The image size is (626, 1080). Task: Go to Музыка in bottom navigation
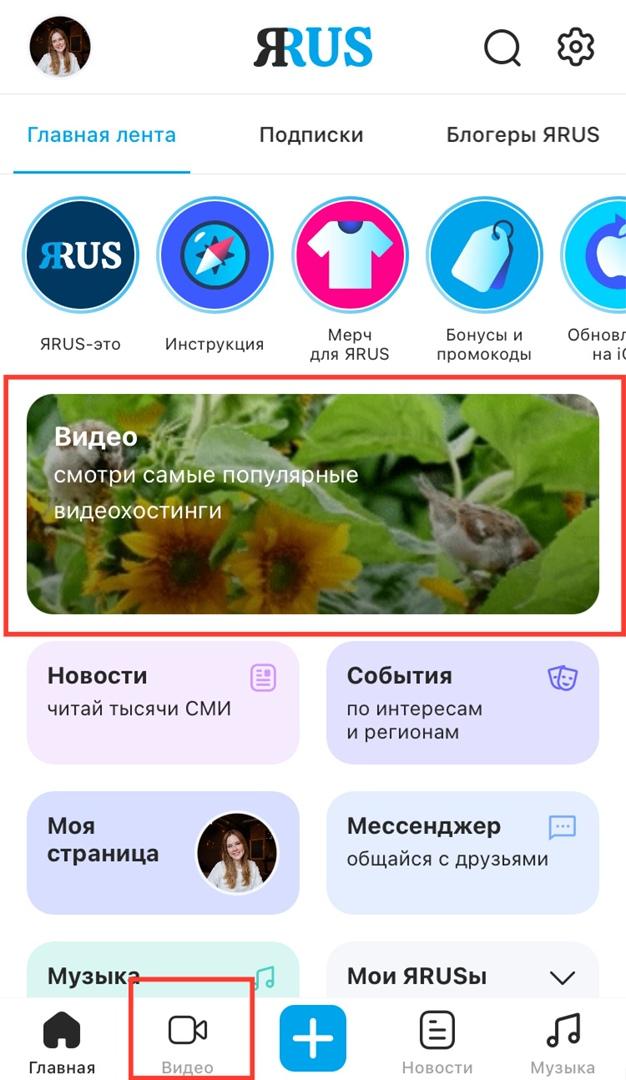(x=563, y=1042)
